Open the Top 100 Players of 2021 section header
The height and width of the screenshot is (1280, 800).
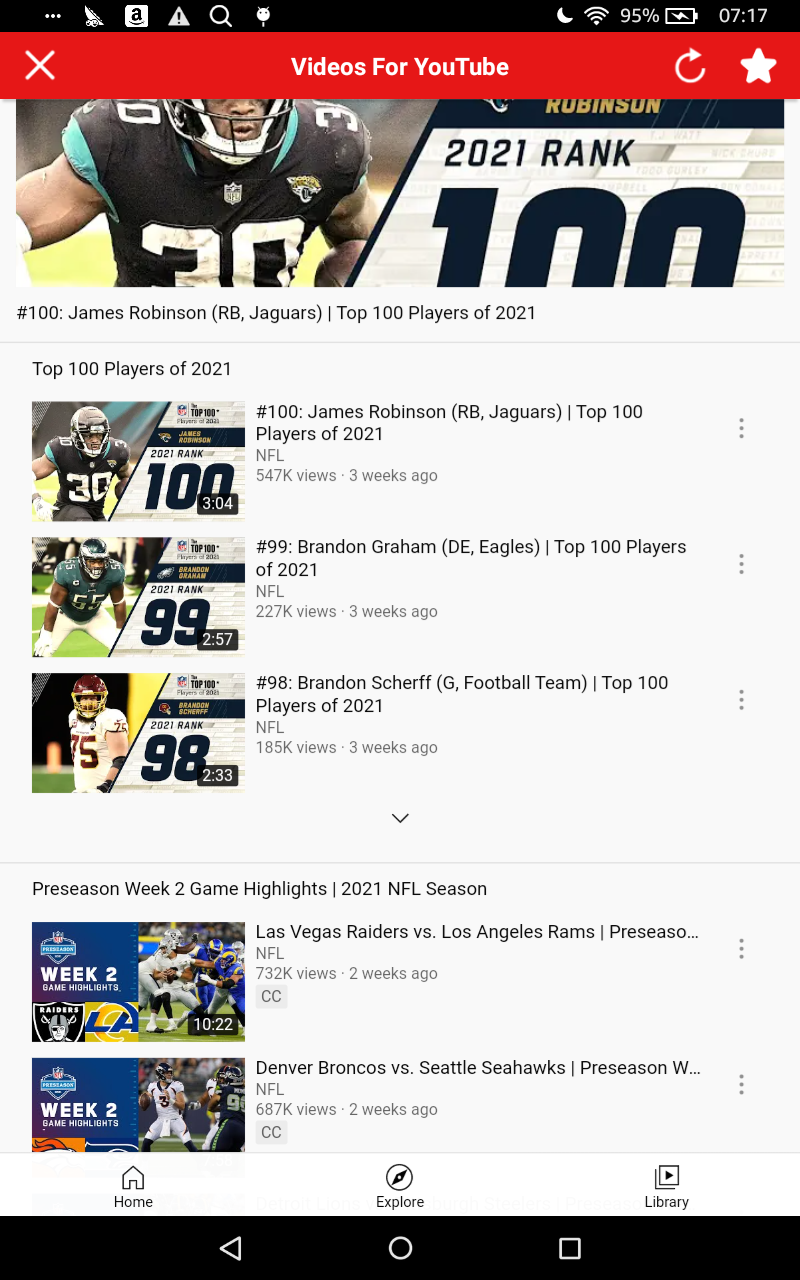[x=131, y=369]
